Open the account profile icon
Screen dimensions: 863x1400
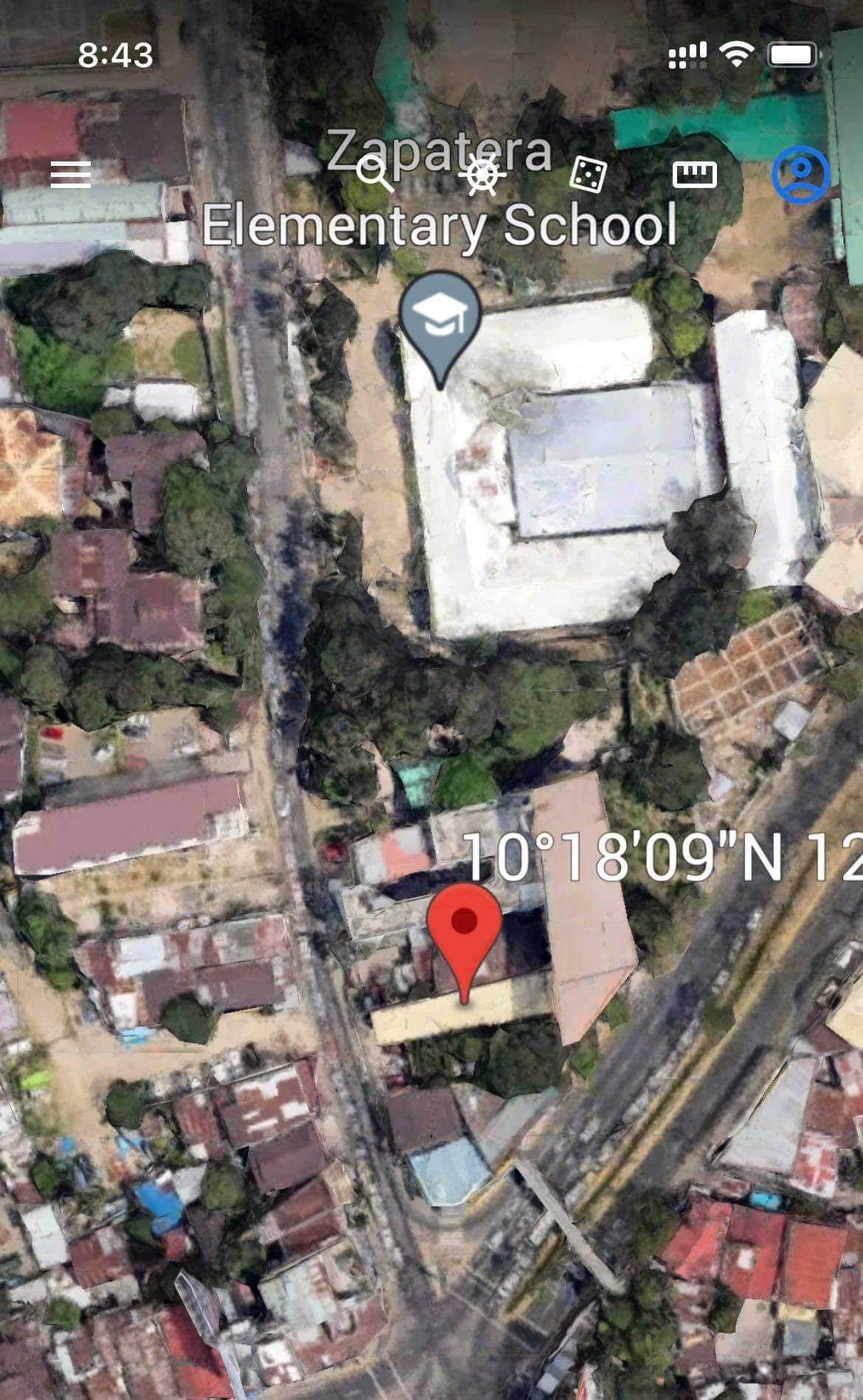(x=800, y=174)
